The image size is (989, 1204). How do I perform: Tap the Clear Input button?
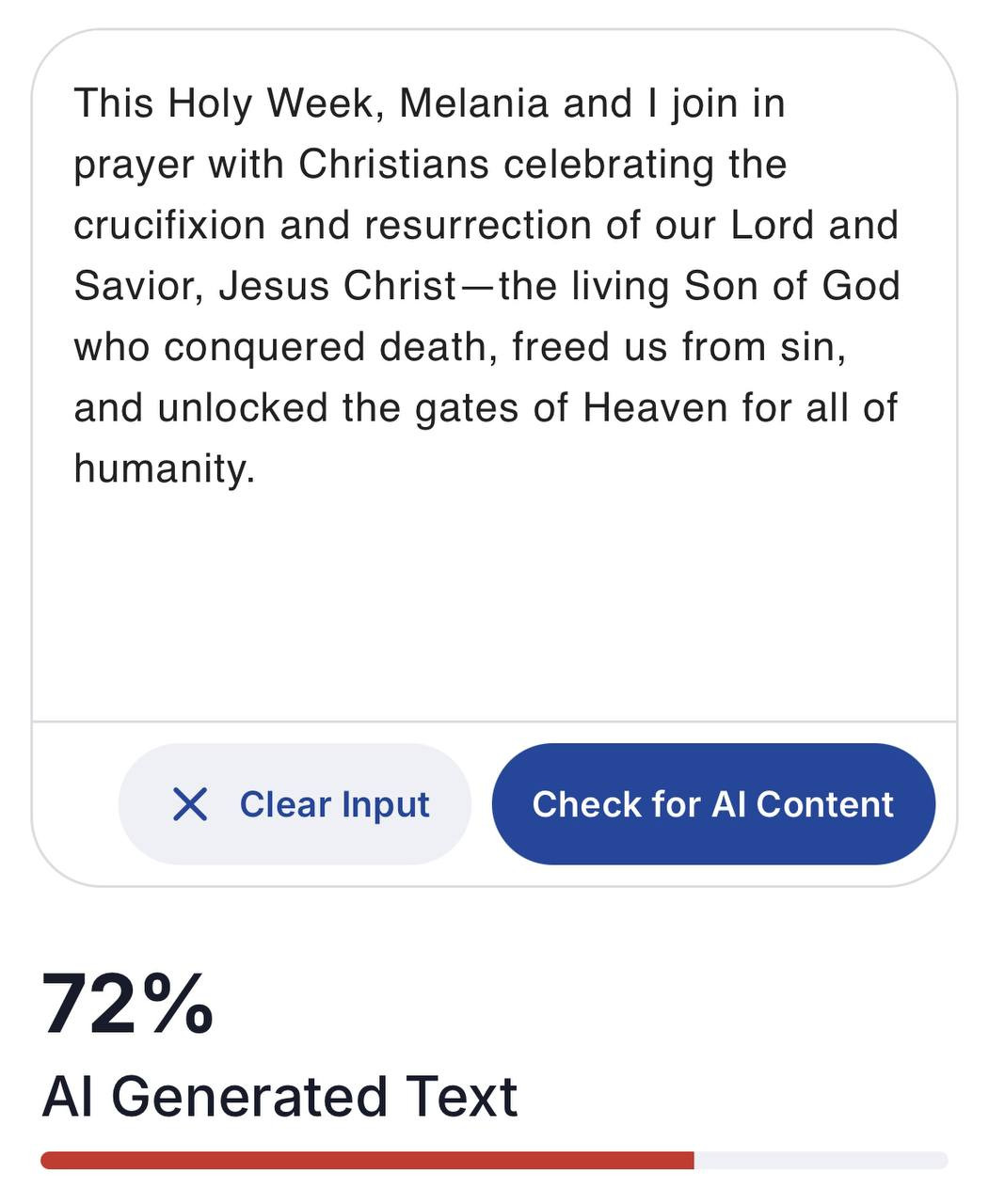click(x=295, y=804)
